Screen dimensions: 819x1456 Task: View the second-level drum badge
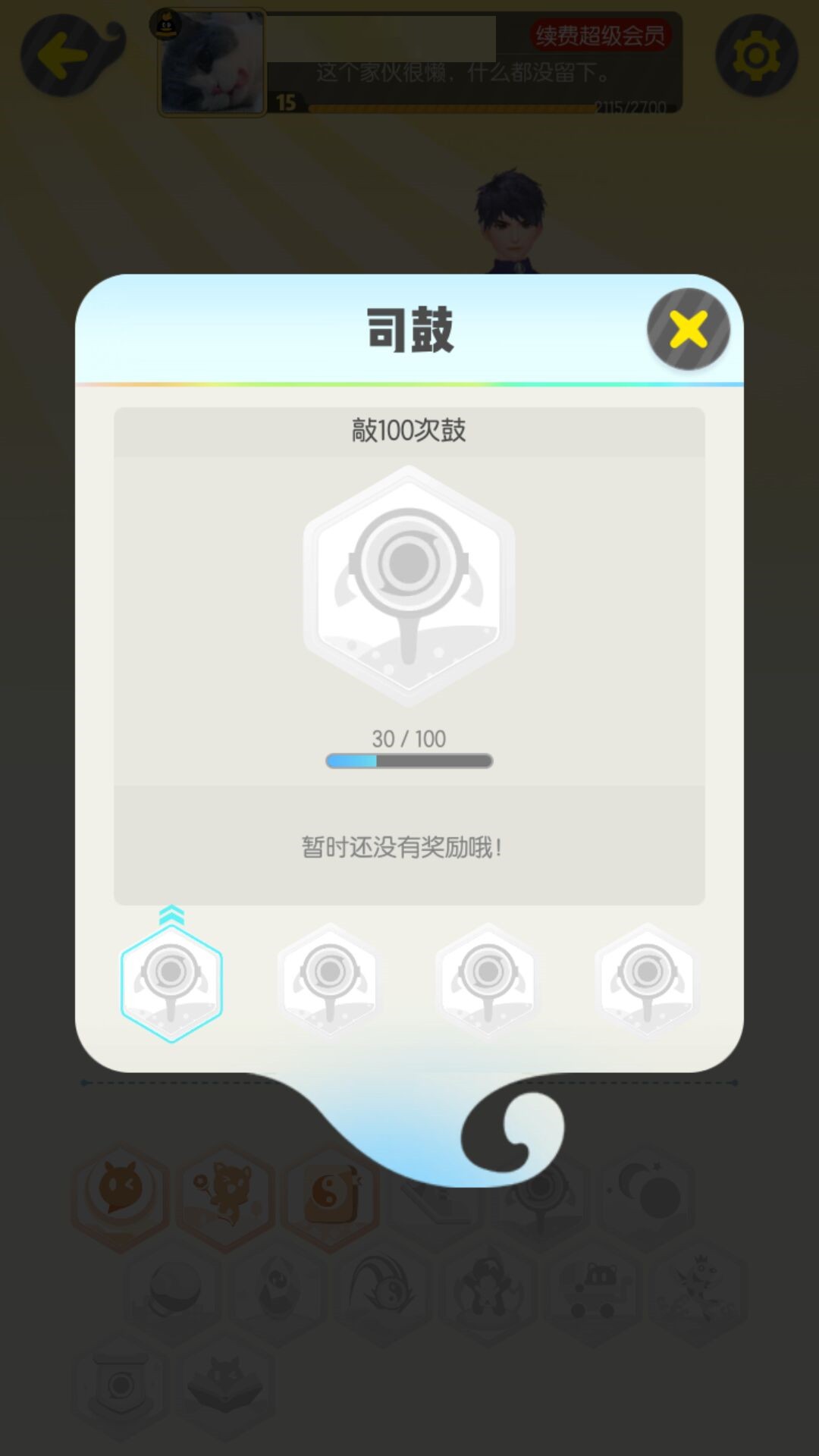pyautogui.click(x=330, y=981)
